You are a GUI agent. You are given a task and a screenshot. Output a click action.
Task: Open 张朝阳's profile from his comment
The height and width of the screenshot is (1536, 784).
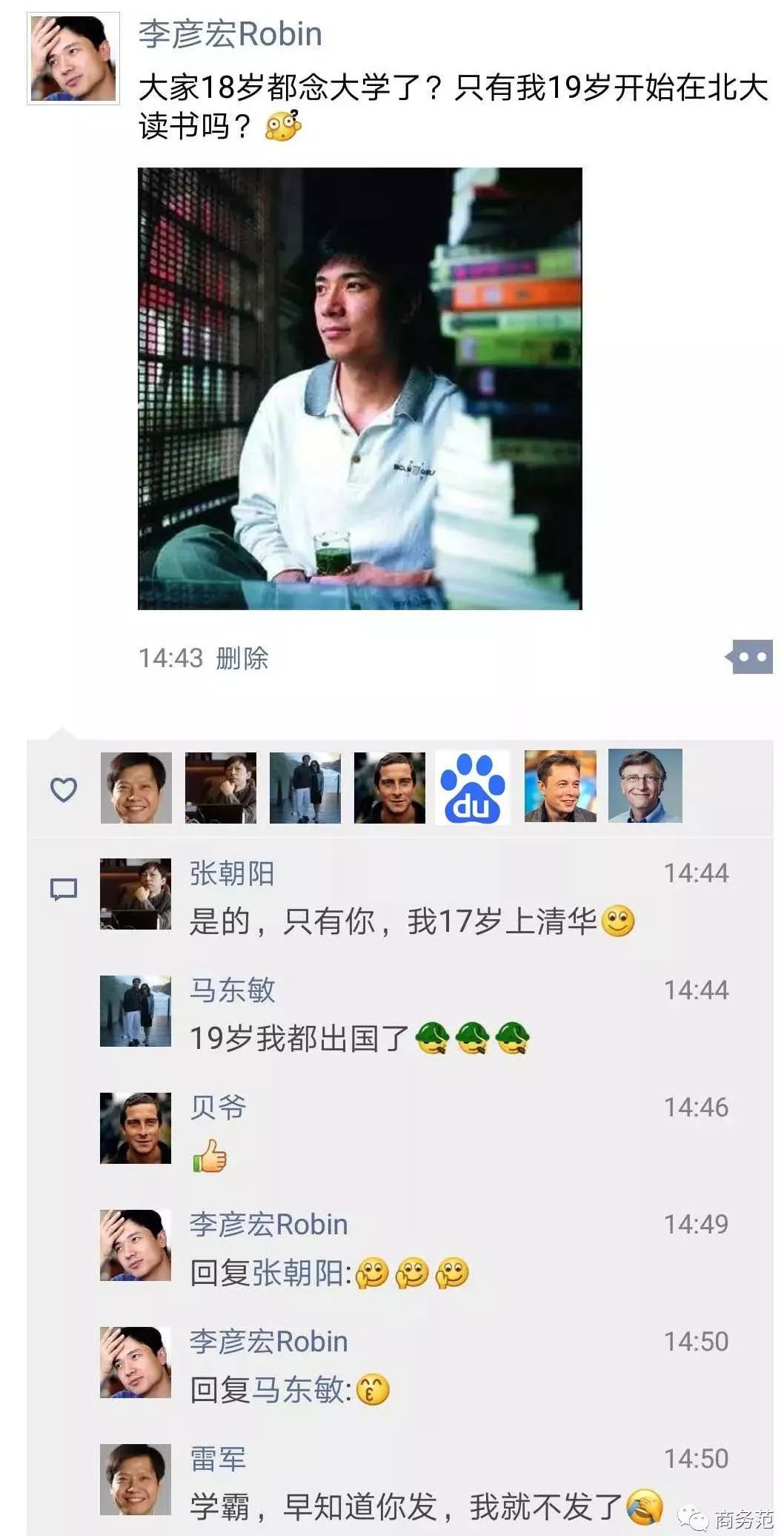click(x=232, y=874)
